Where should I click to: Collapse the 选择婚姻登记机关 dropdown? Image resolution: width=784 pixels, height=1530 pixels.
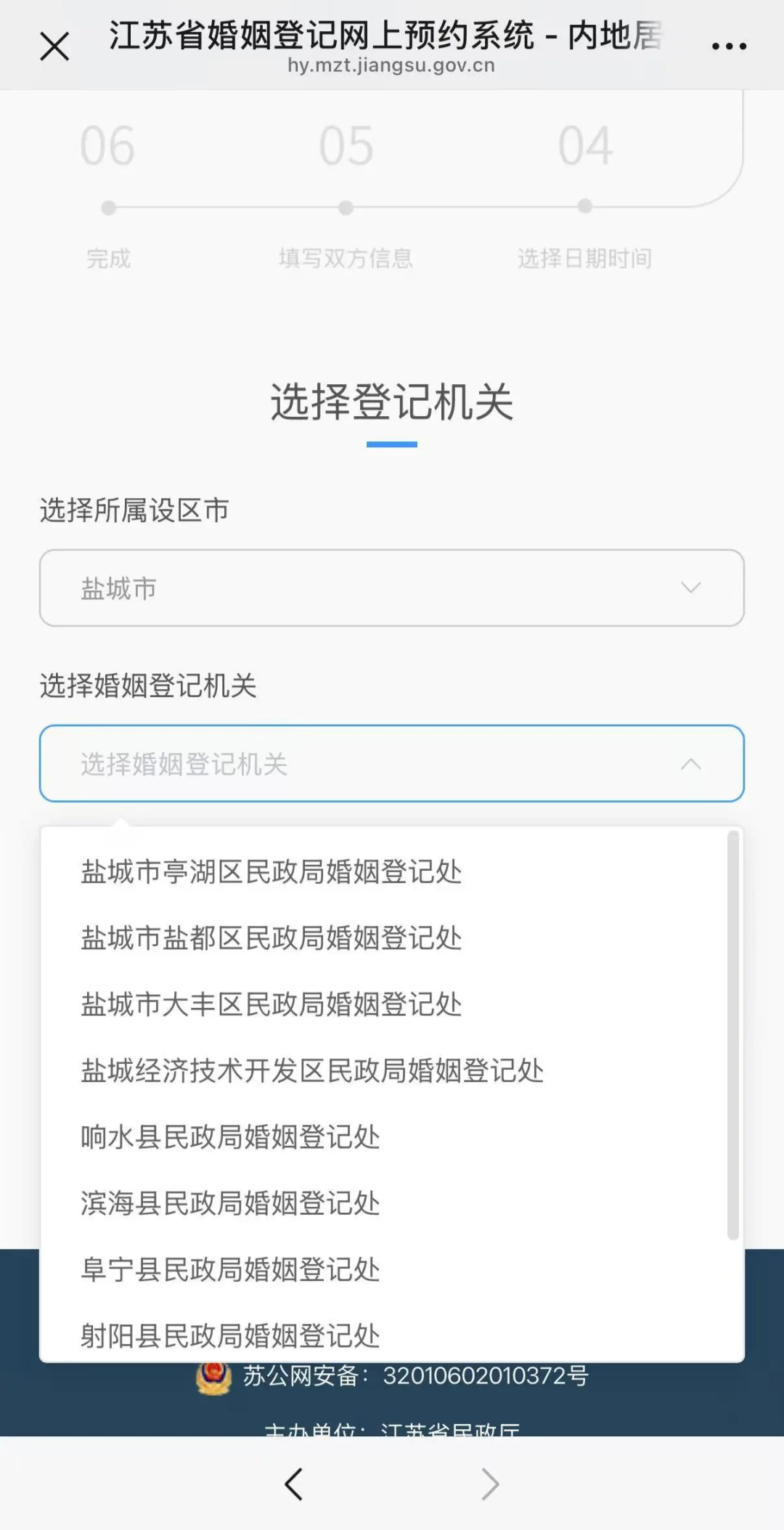coord(392,763)
